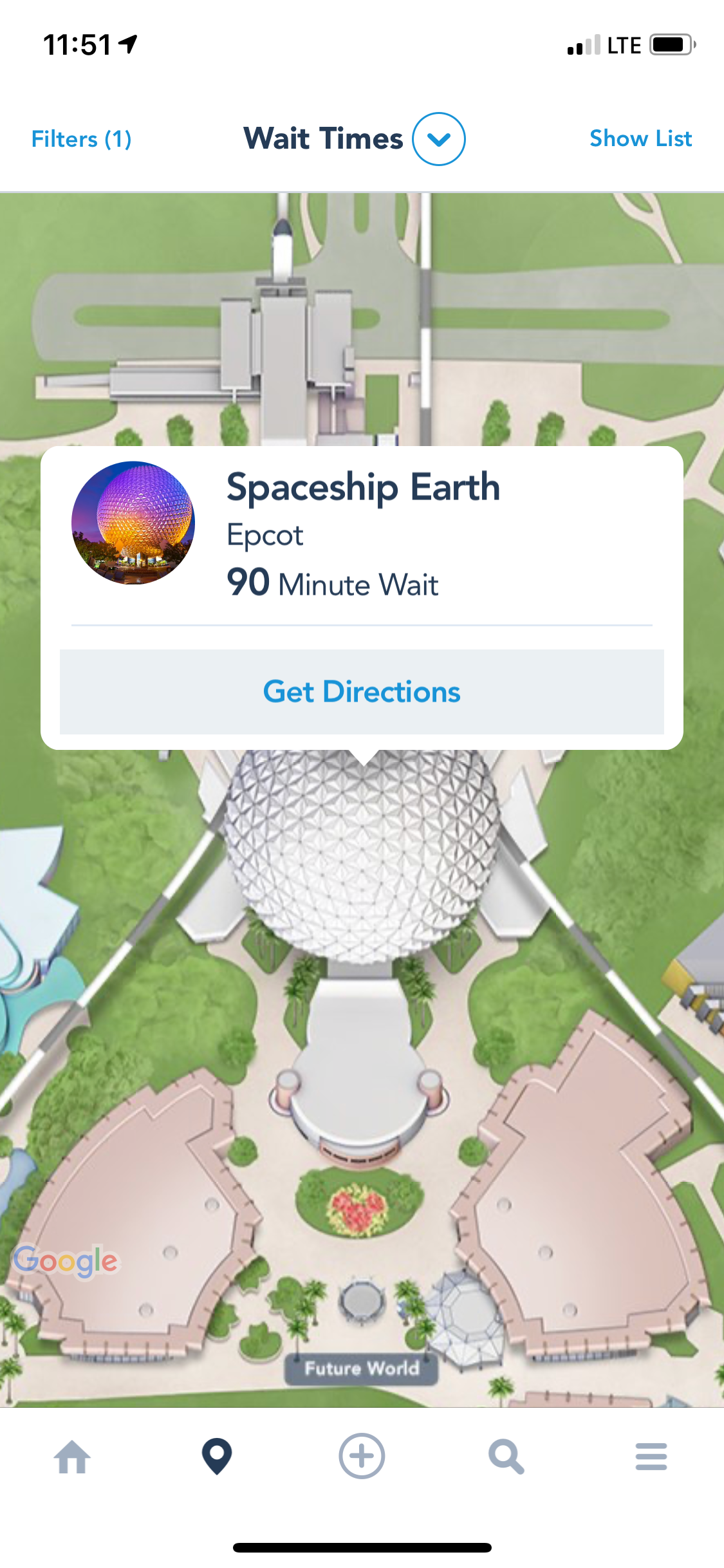
Task: Open the search tab
Action: click(x=506, y=1456)
